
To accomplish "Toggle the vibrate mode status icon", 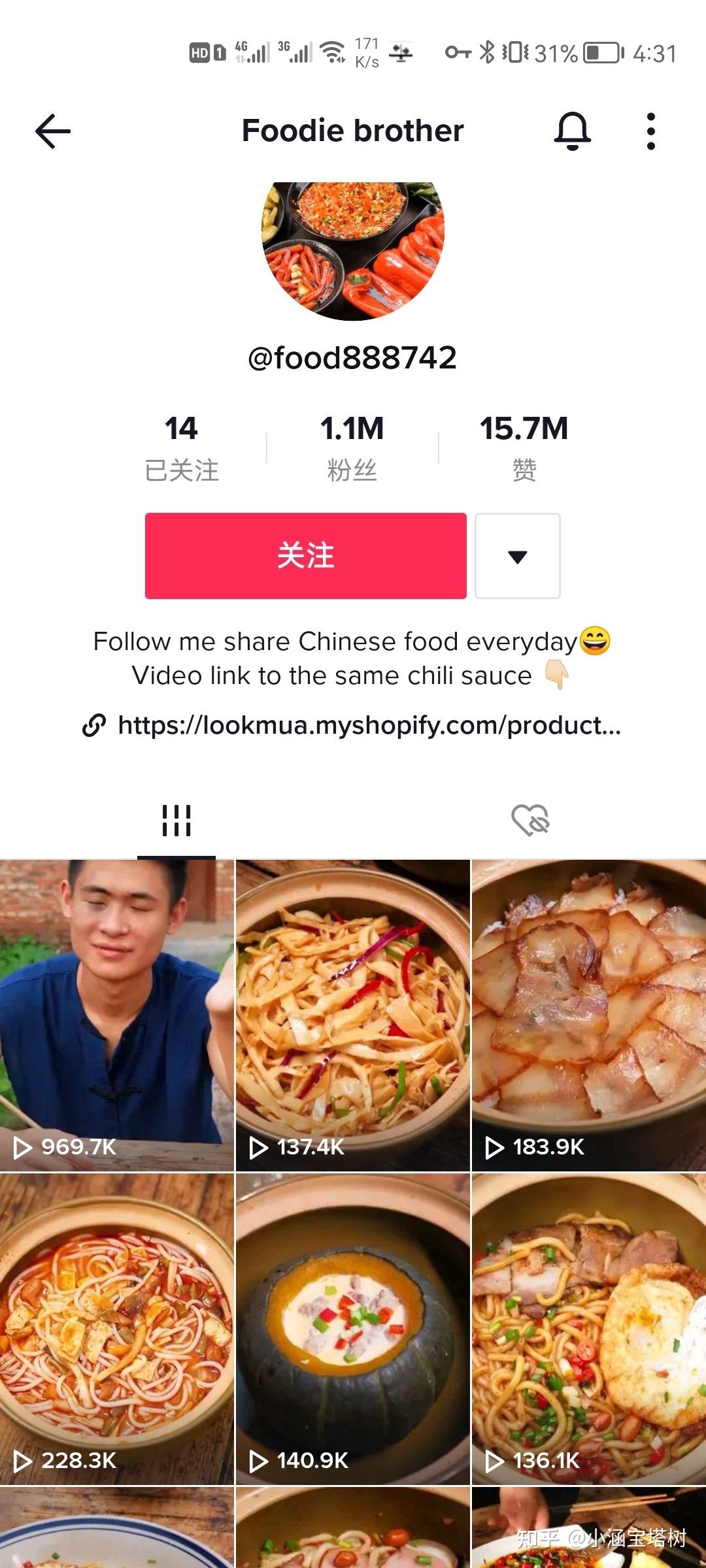I will [x=516, y=54].
